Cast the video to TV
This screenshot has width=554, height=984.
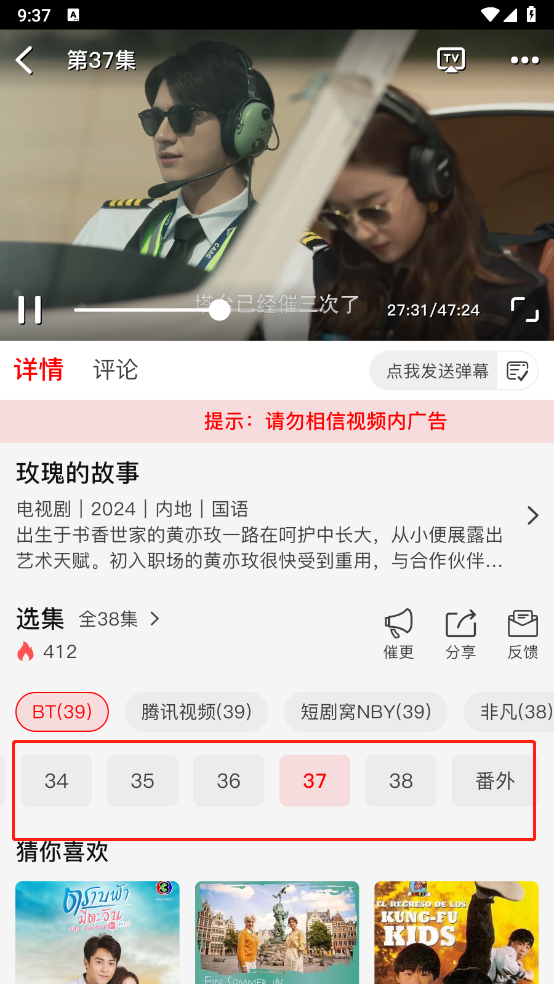pos(451,60)
